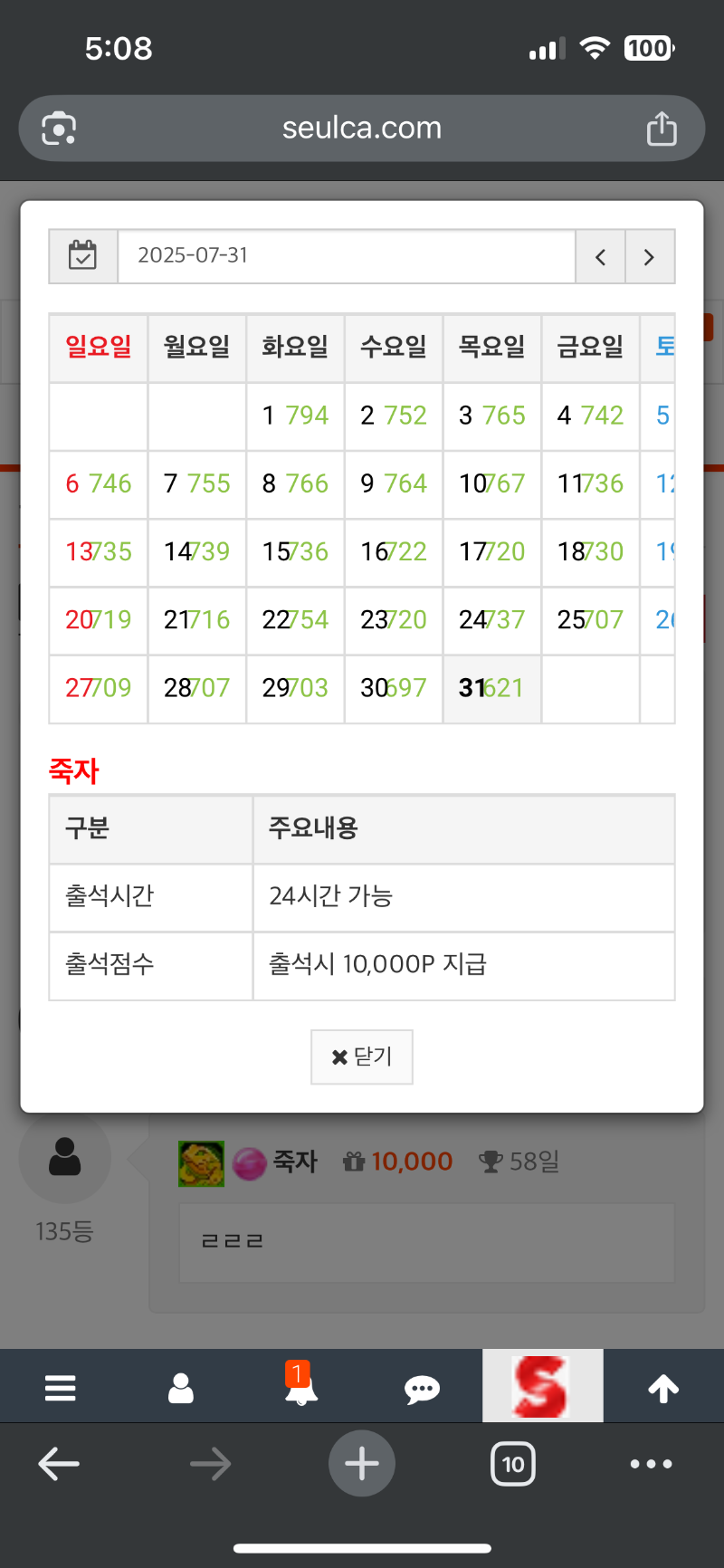Open the tab switcher showing 10 tabs

(x=513, y=1464)
